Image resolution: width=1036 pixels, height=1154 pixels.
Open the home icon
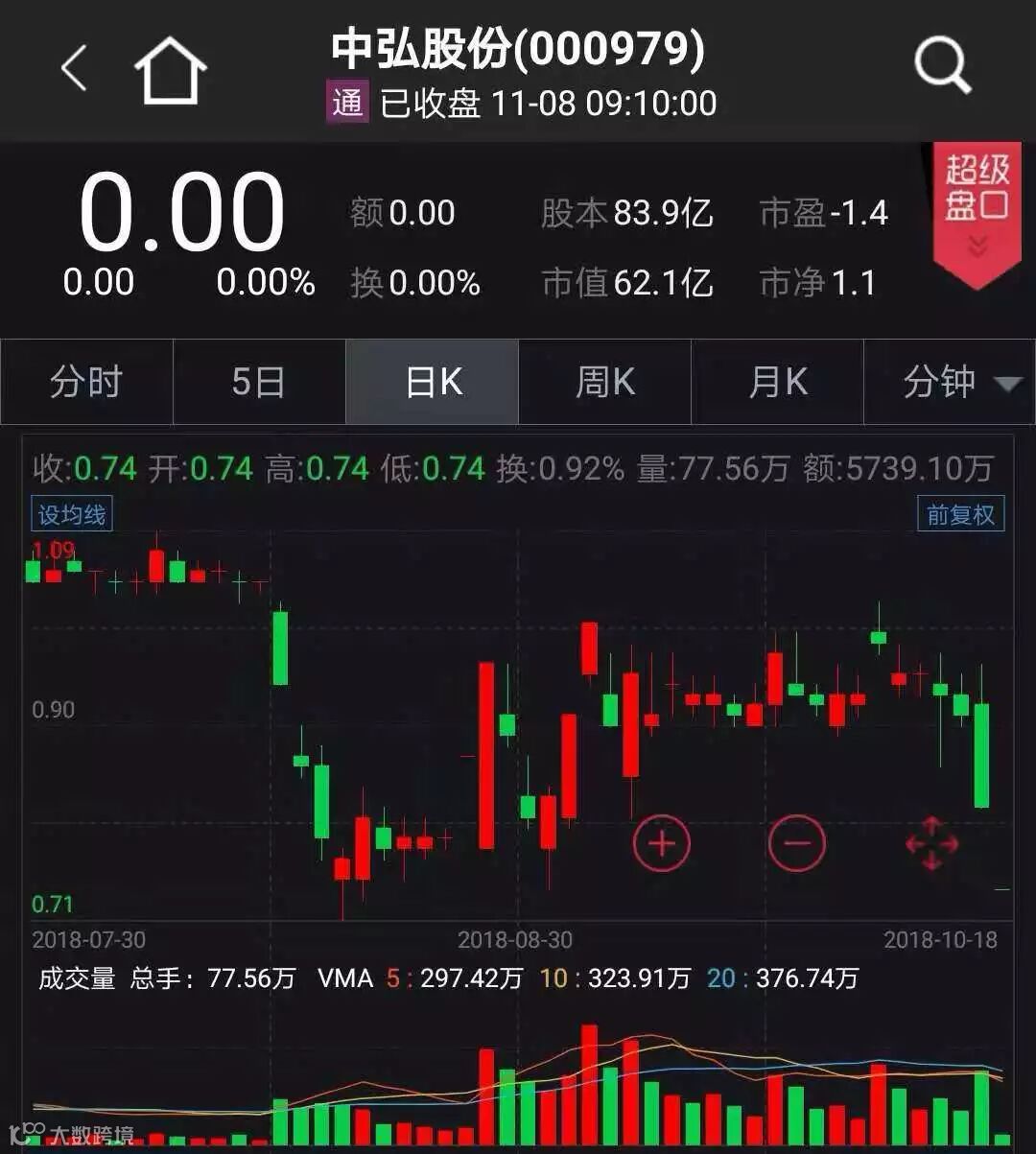click(x=170, y=70)
